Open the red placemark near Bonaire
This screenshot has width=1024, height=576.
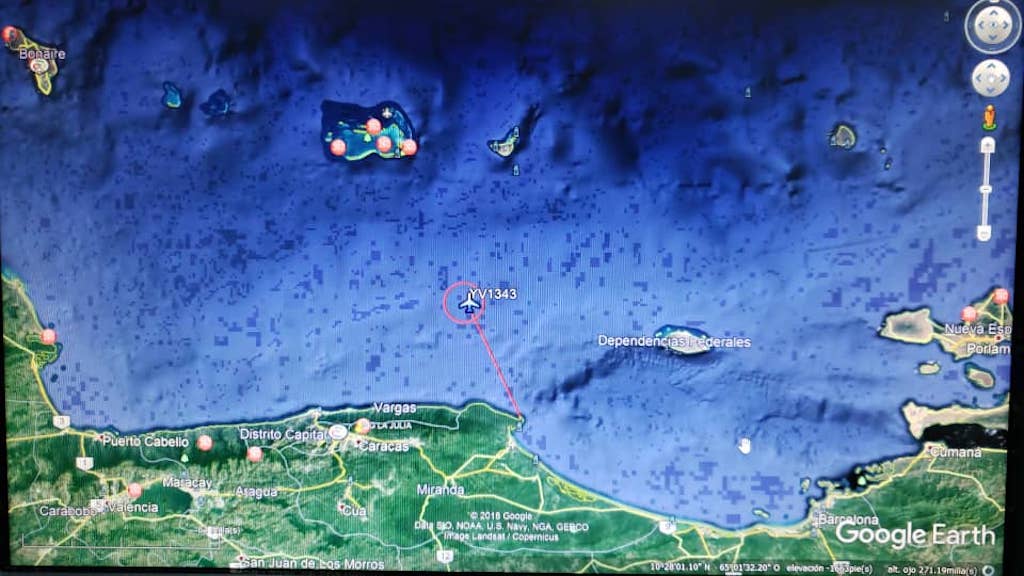(x=9, y=35)
